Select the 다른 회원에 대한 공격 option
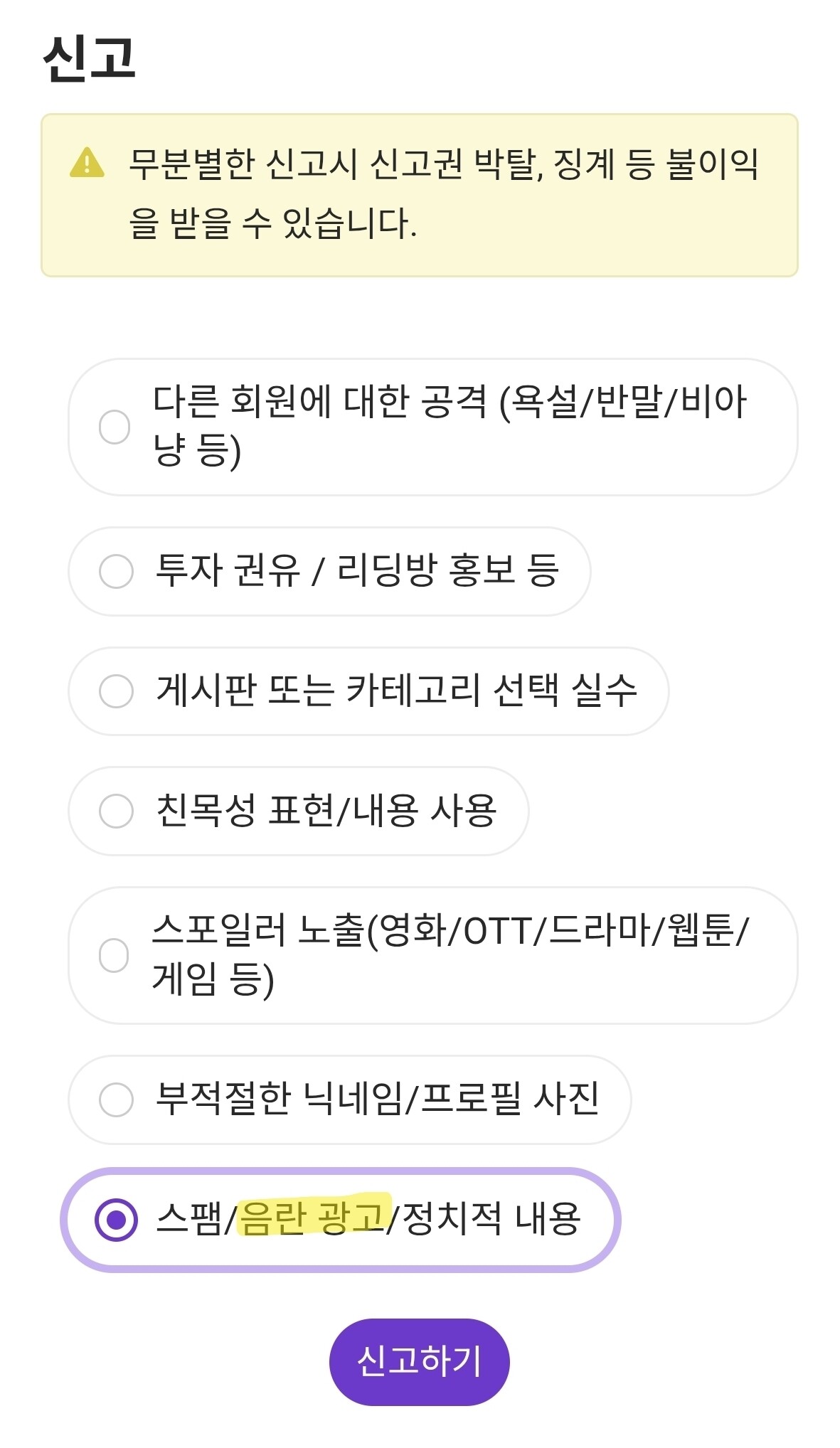Image resolution: width=840 pixels, height=1448 pixels. [432, 427]
